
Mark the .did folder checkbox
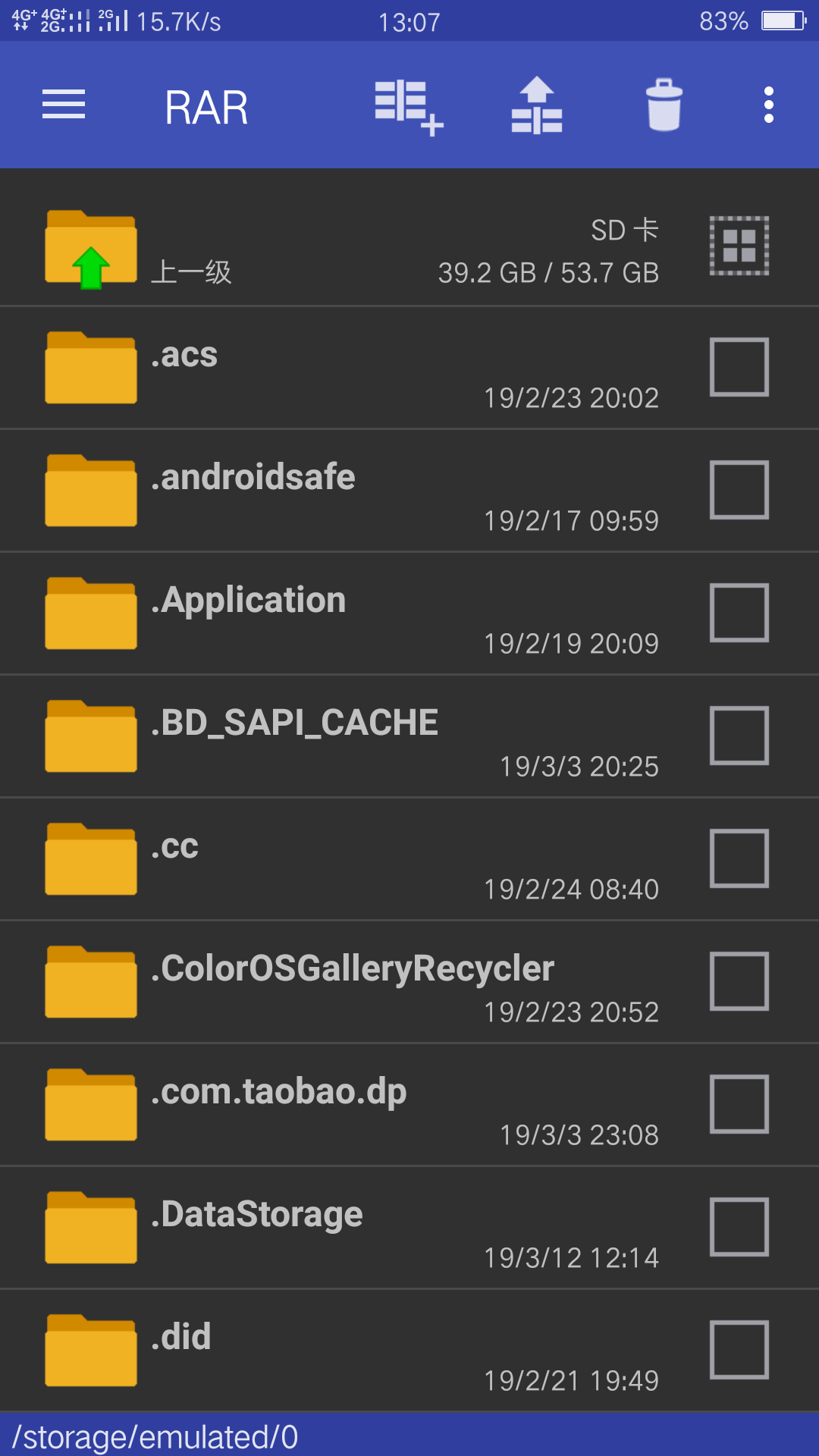click(739, 1350)
